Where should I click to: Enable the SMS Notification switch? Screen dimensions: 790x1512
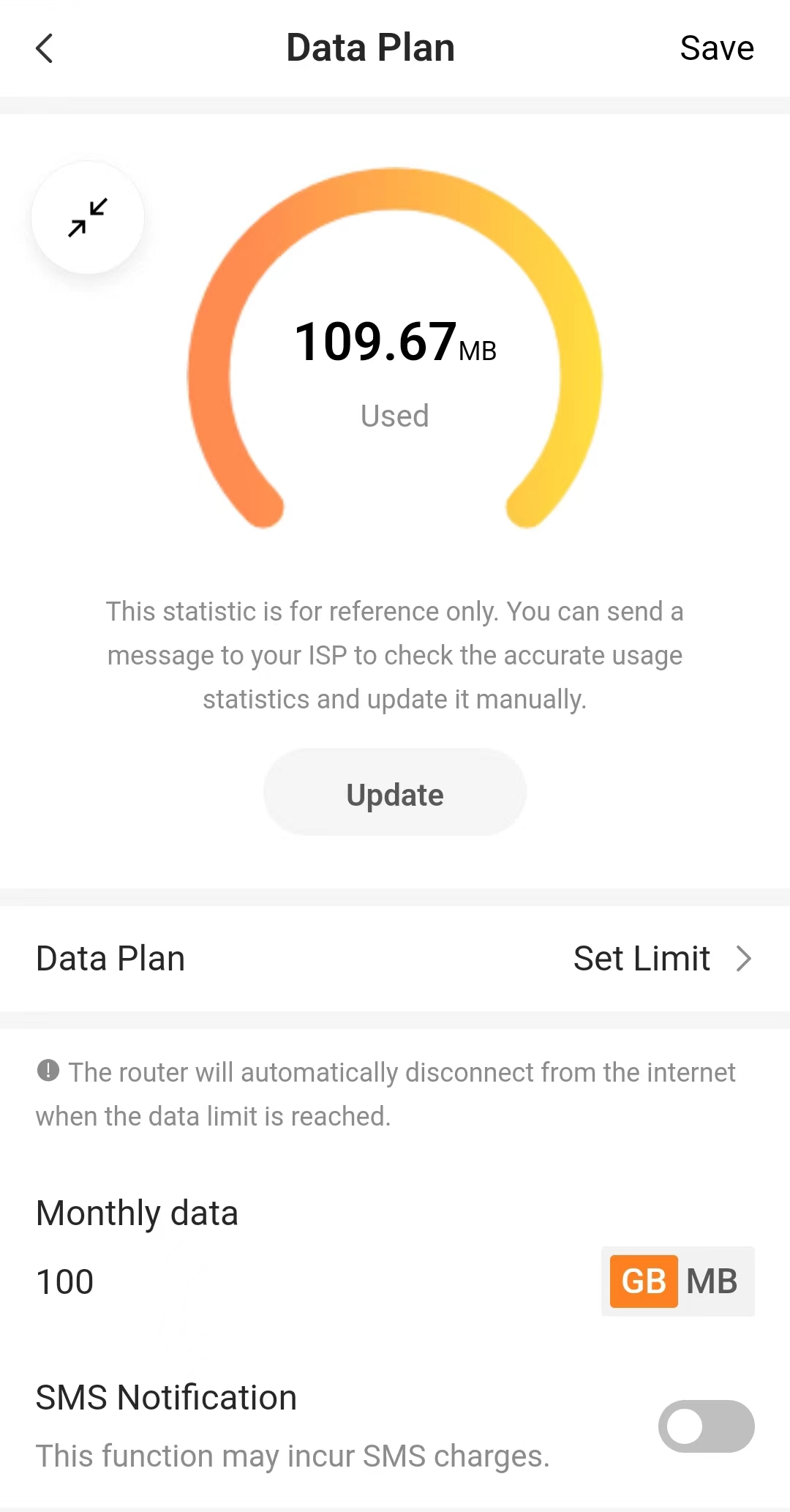706,1426
